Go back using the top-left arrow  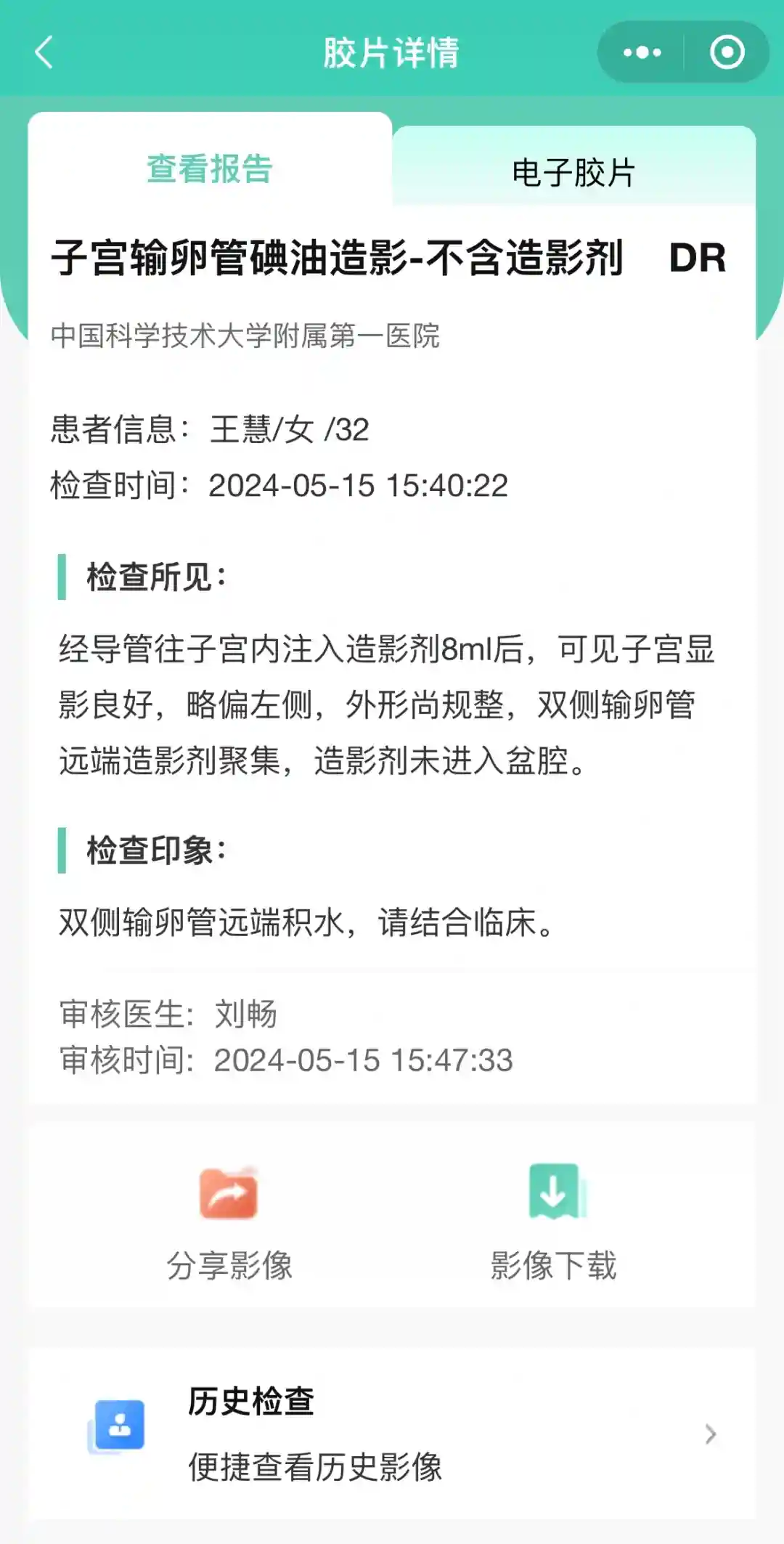click(x=45, y=52)
